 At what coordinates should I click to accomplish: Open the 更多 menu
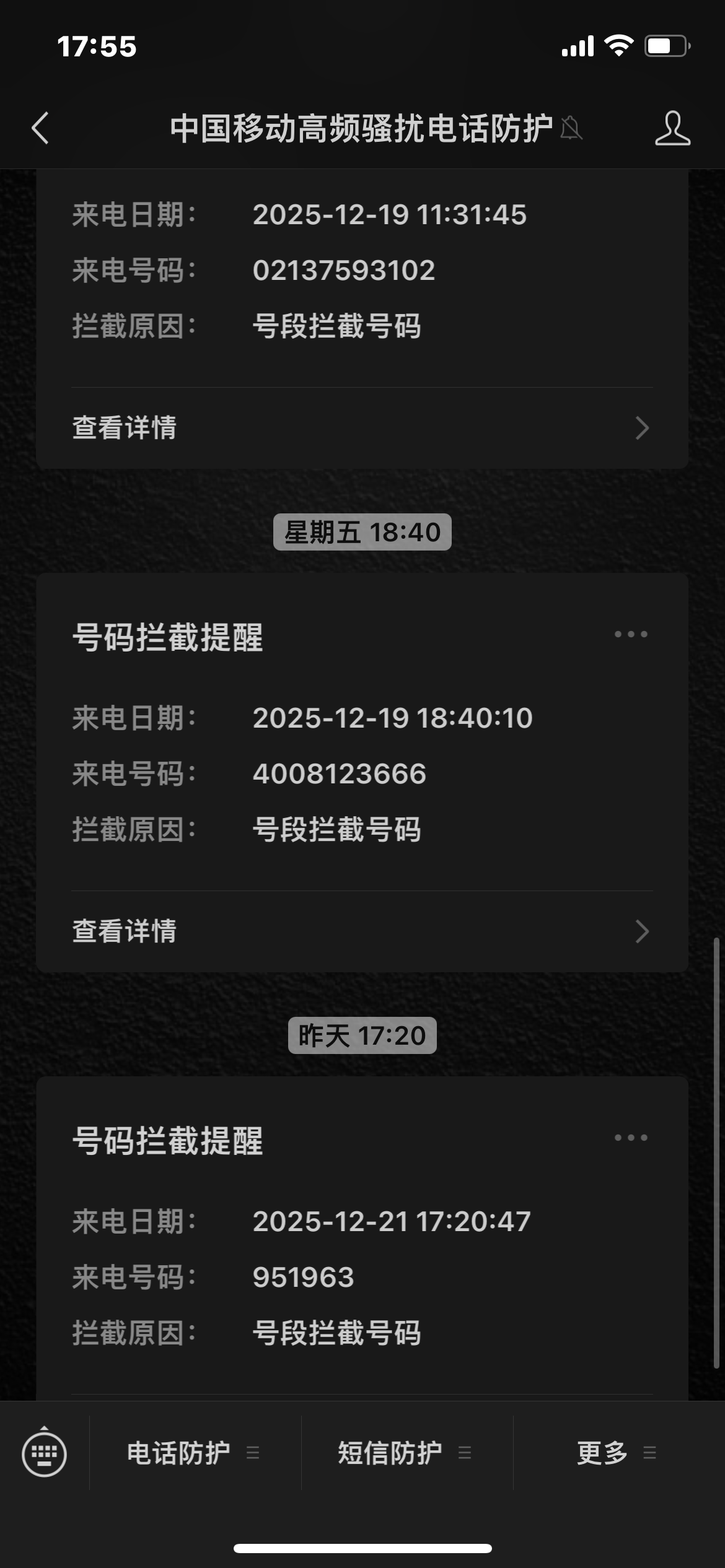pos(617,1453)
